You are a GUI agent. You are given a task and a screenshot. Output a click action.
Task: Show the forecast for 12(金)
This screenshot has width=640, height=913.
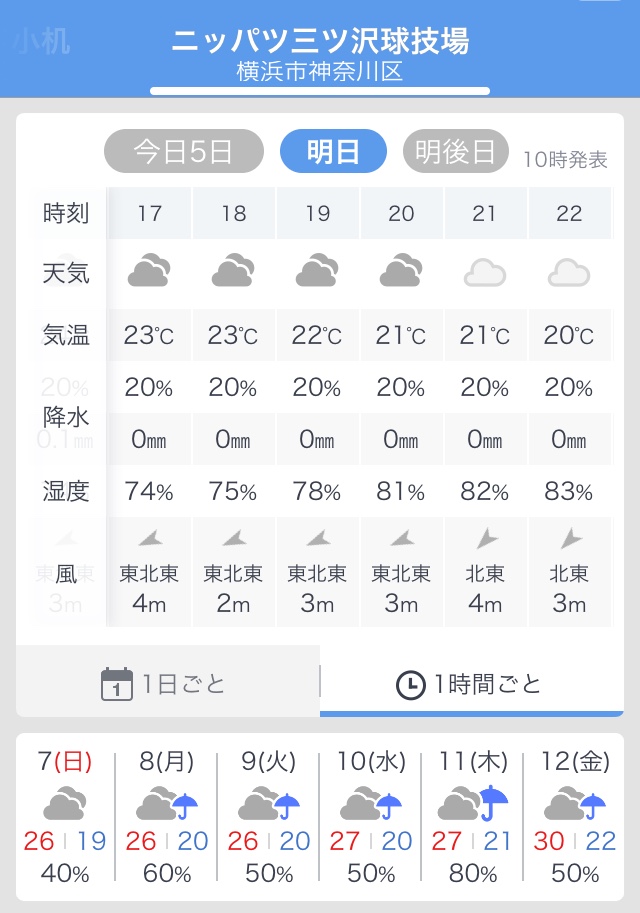[x=575, y=816]
